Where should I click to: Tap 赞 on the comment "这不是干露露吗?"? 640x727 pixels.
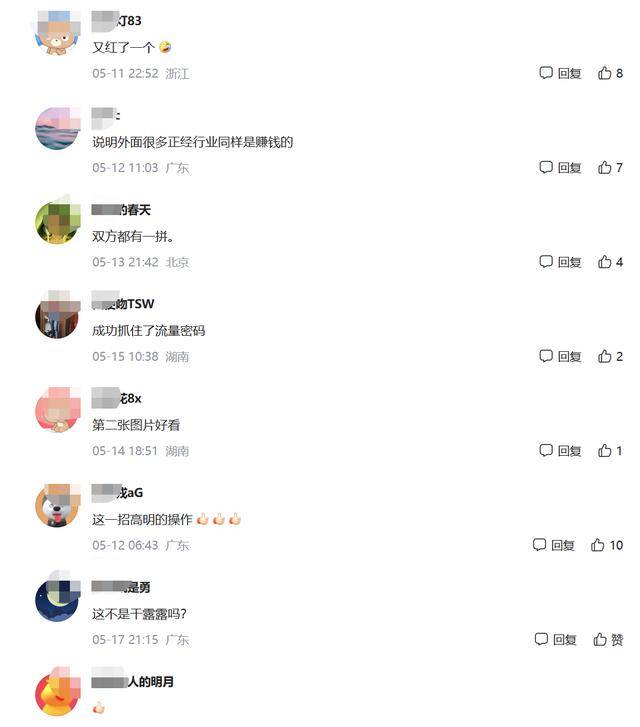tap(608, 639)
